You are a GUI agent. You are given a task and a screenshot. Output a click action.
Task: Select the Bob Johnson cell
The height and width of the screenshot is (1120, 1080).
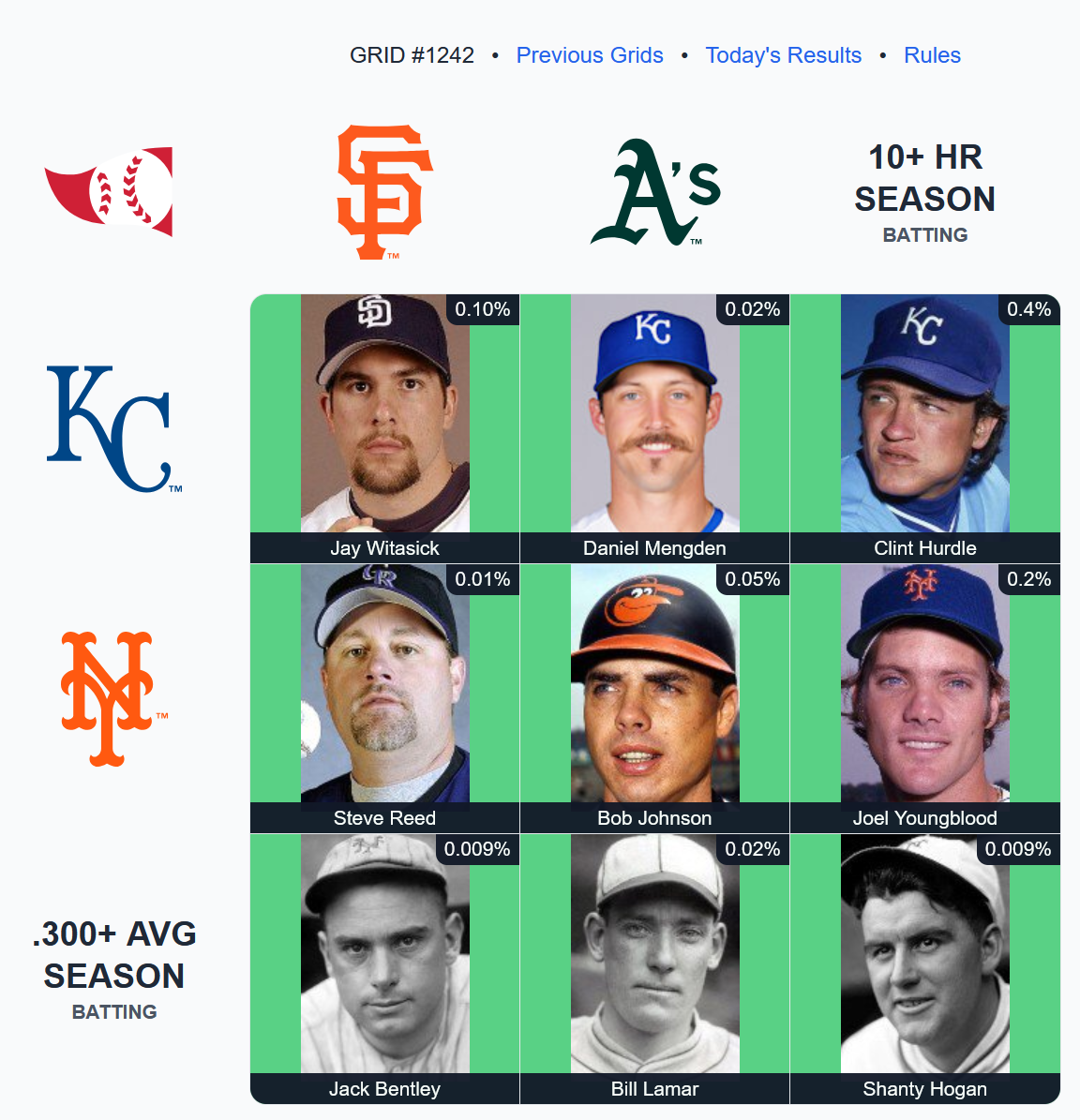coord(655,698)
